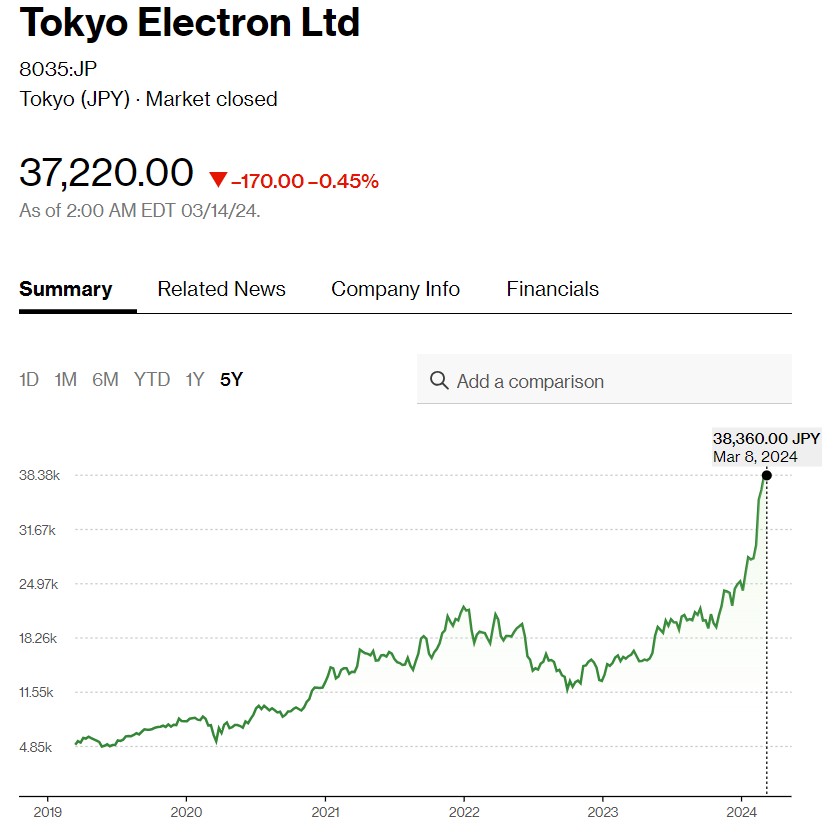Show the 1D chart range

tap(29, 380)
